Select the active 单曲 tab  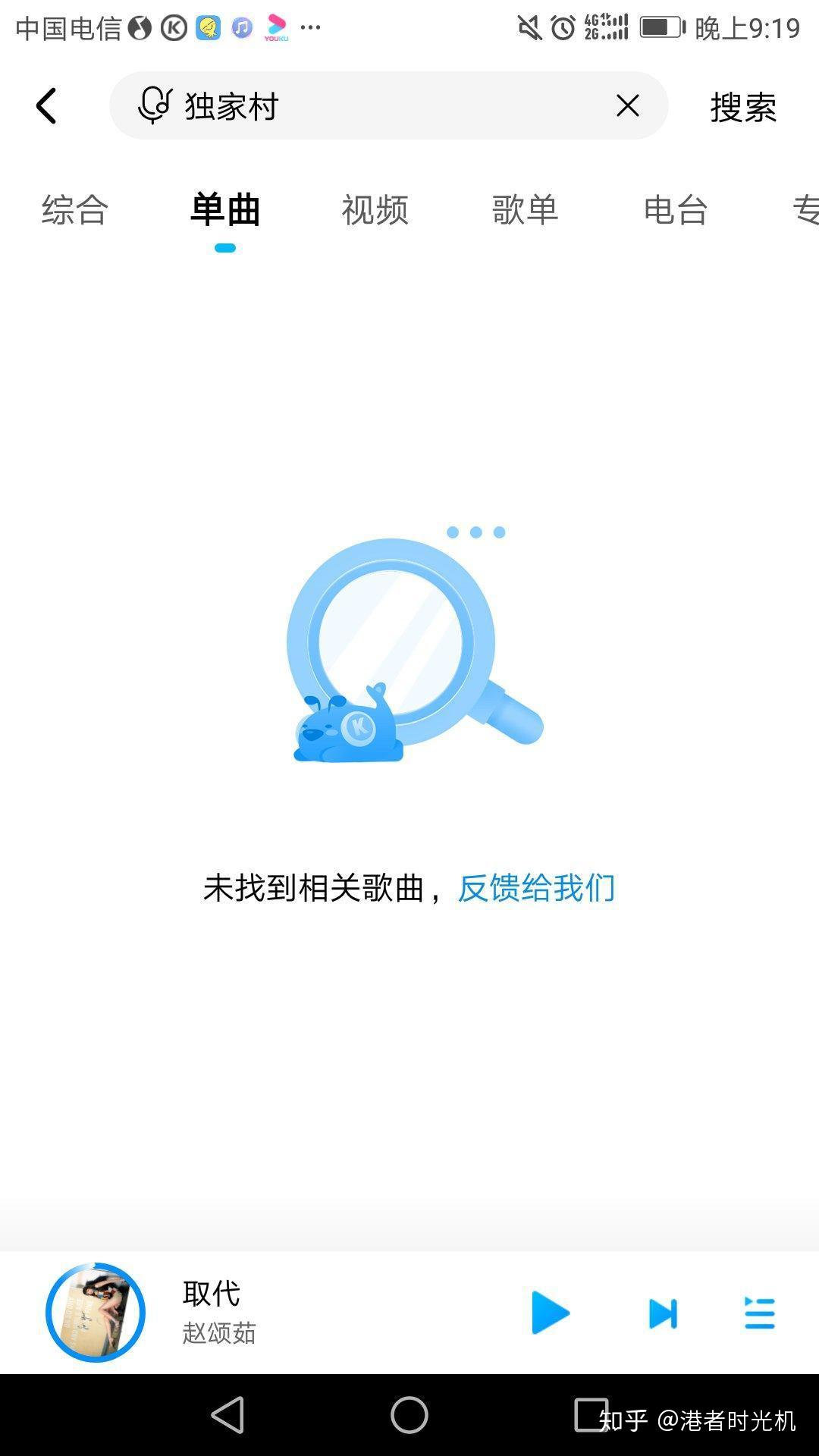[x=224, y=211]
